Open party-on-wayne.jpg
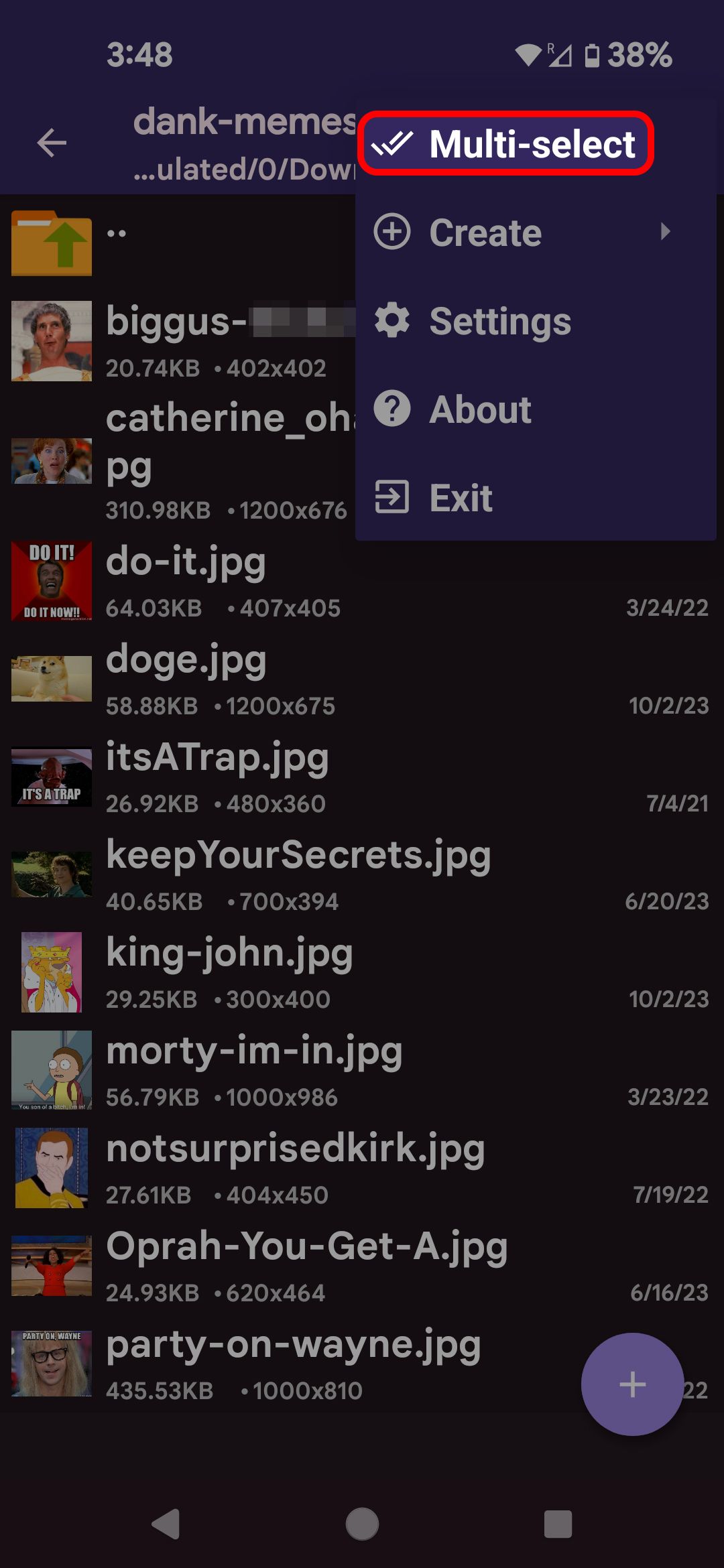The width and height of the screenshot is (724, 1568). 293,1346
